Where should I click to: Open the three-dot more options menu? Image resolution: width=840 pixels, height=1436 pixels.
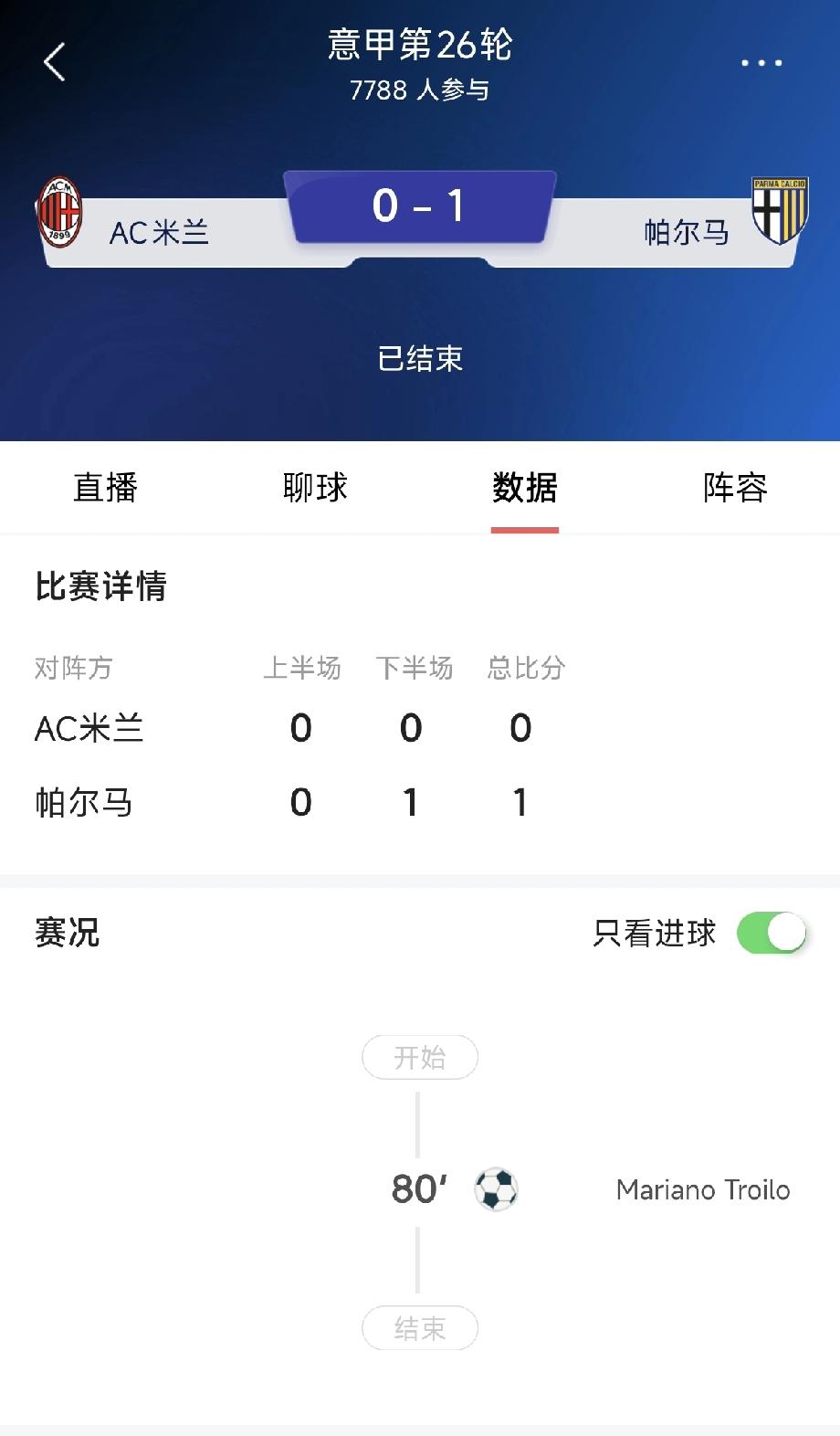[761, 62]
